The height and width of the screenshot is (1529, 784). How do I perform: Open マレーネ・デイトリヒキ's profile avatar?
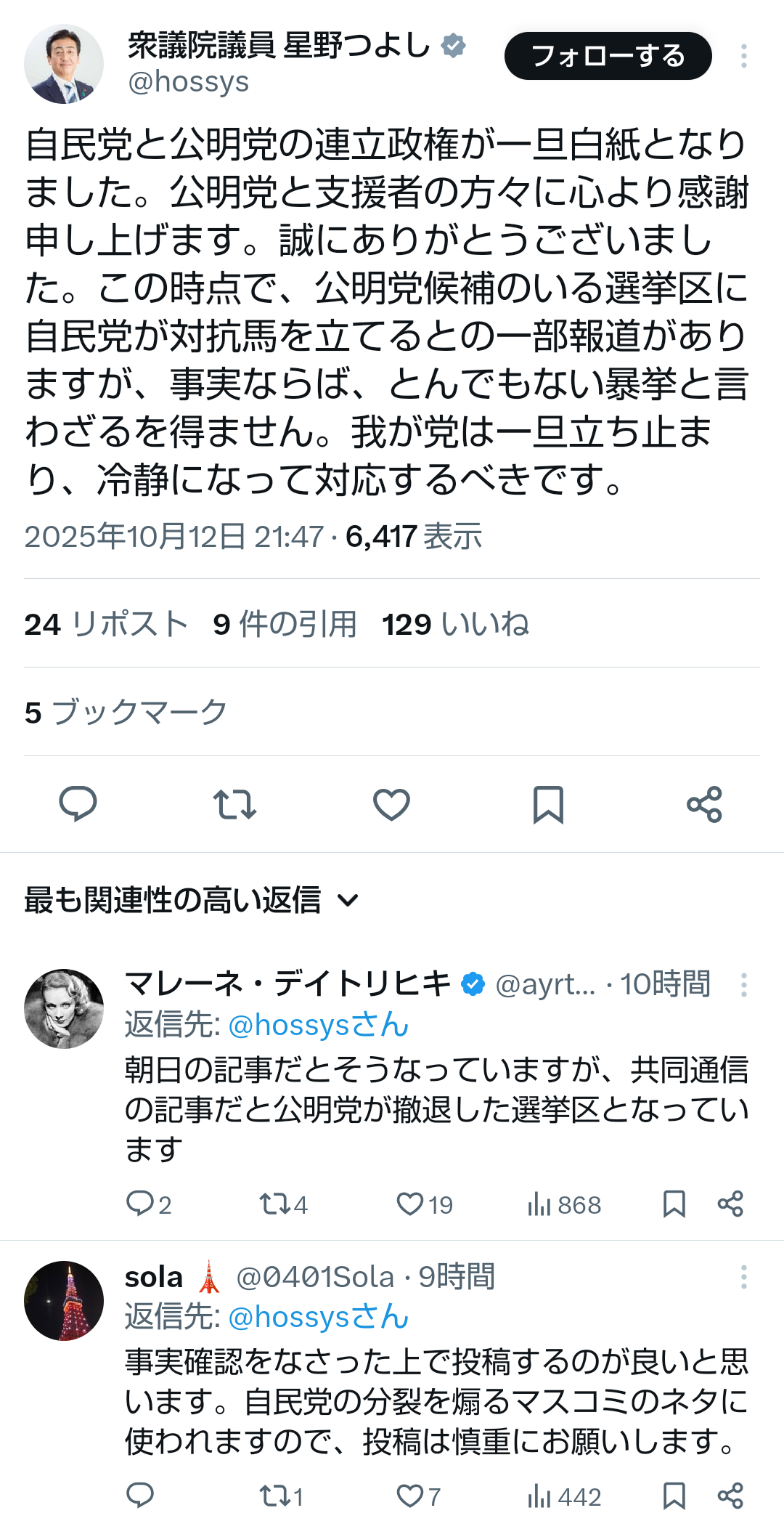coord(64,1008)
